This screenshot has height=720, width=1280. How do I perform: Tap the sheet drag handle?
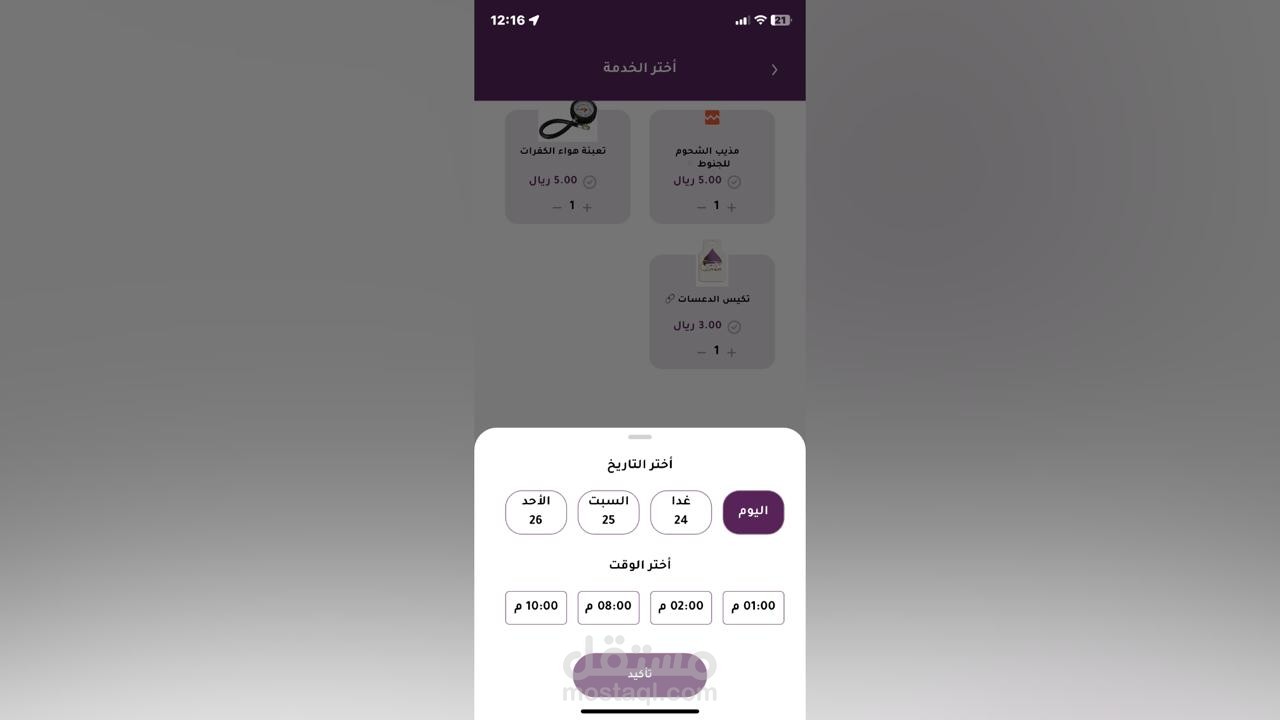(x=640, y=437)
